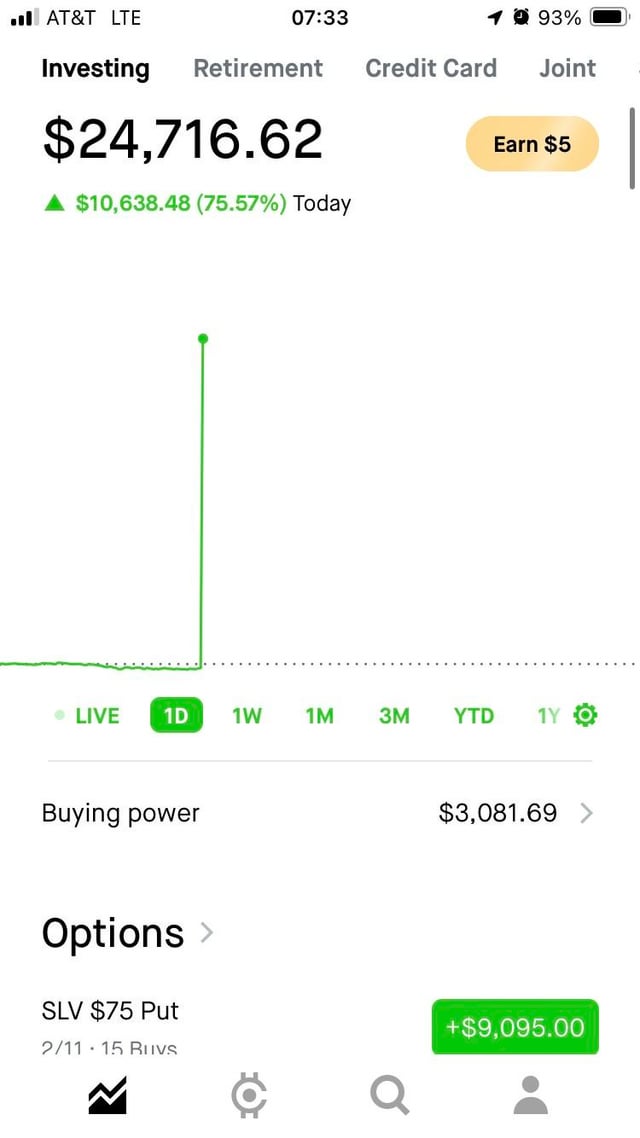The height and width of the screenshot is (1138, 640).
Task: Select the Investing tab
Action: 95,68
